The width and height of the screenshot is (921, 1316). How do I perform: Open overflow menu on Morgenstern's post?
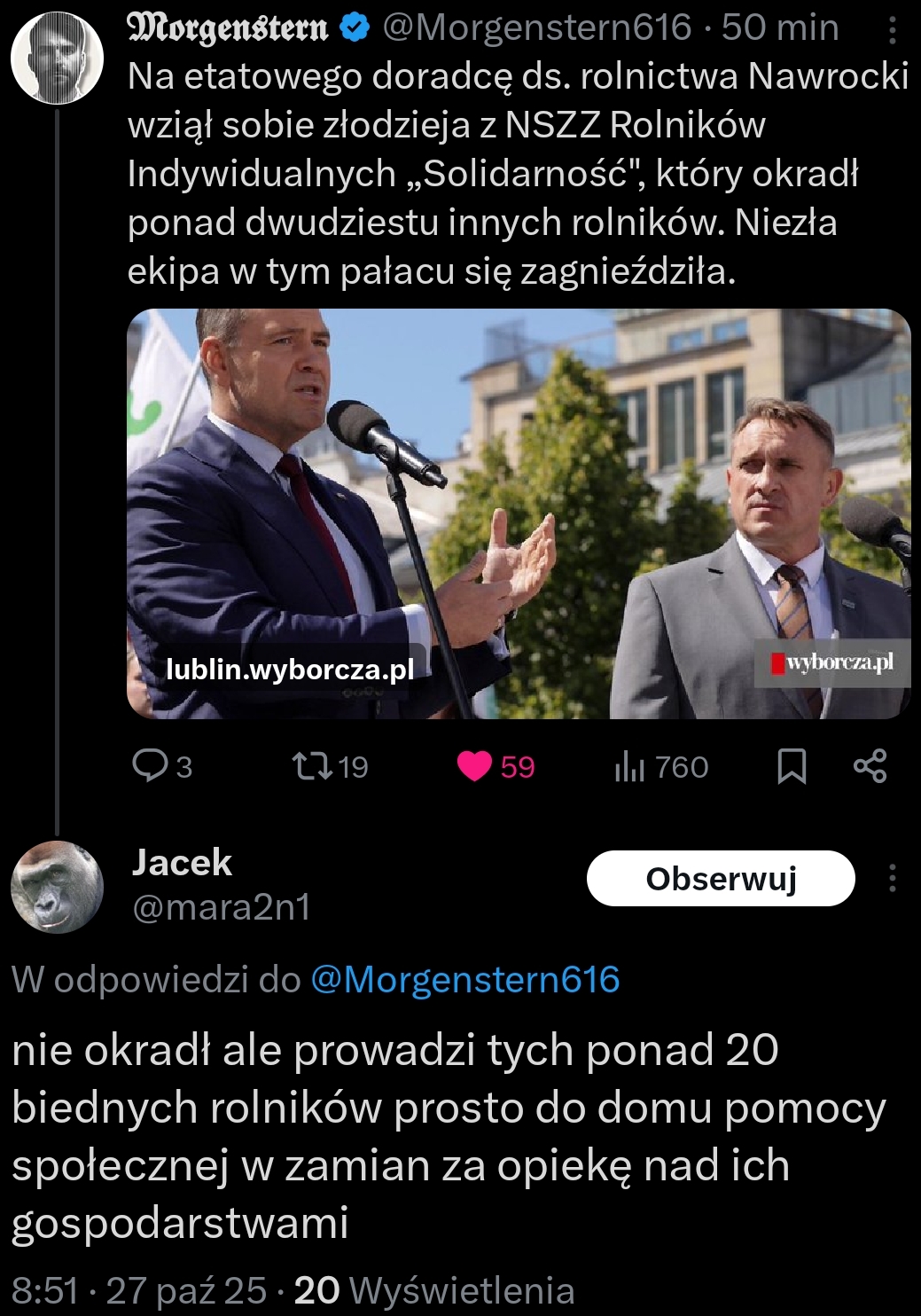pyautogui.click(x=892, y=32)
